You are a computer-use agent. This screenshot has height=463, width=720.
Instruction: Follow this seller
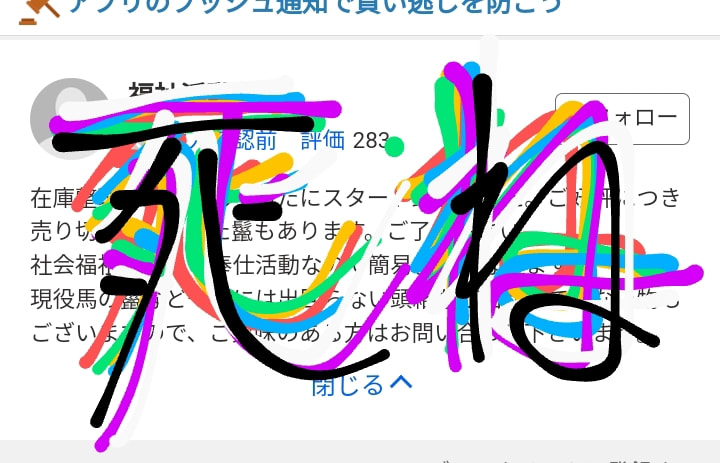(622, 119)
